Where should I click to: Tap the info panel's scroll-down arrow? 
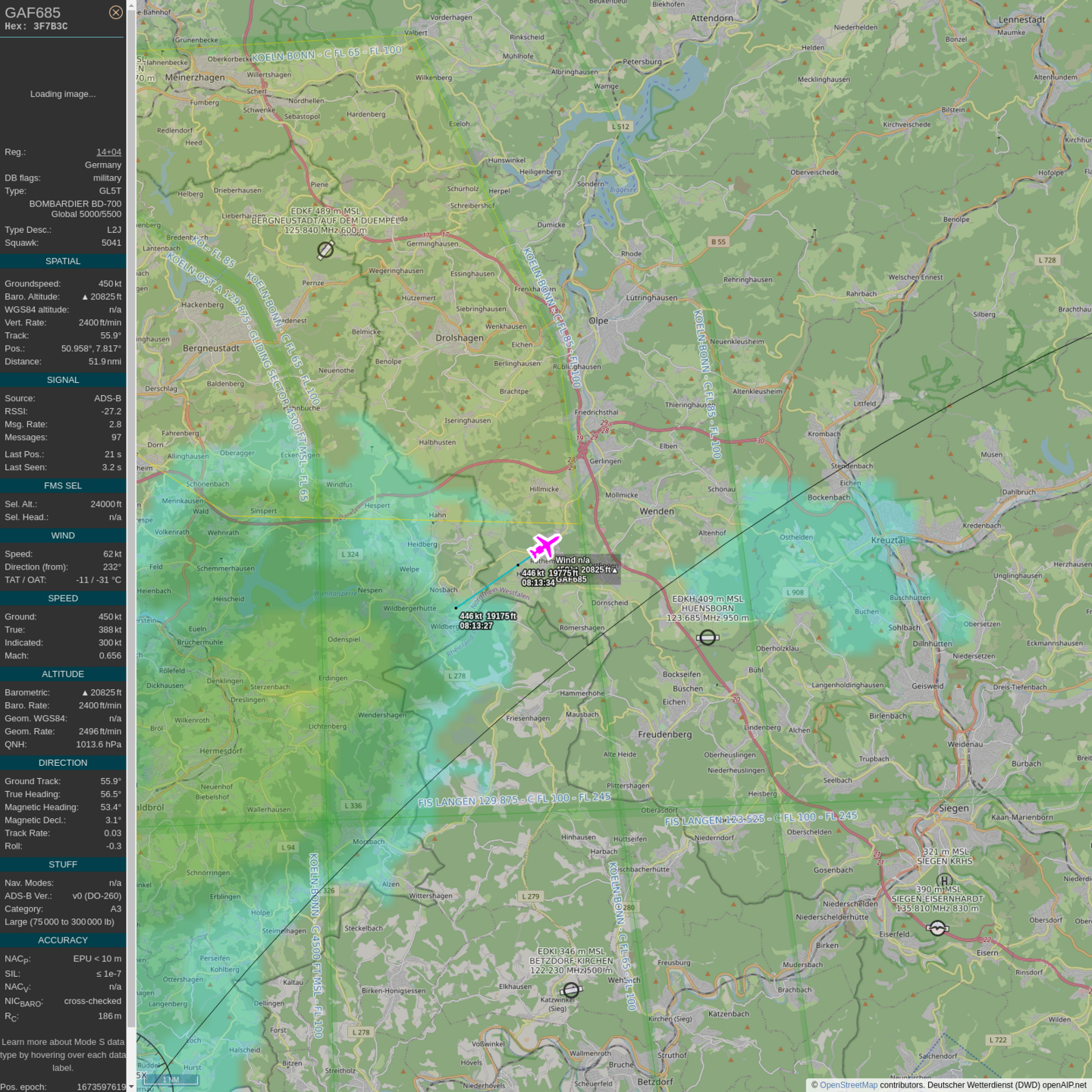131,1086
